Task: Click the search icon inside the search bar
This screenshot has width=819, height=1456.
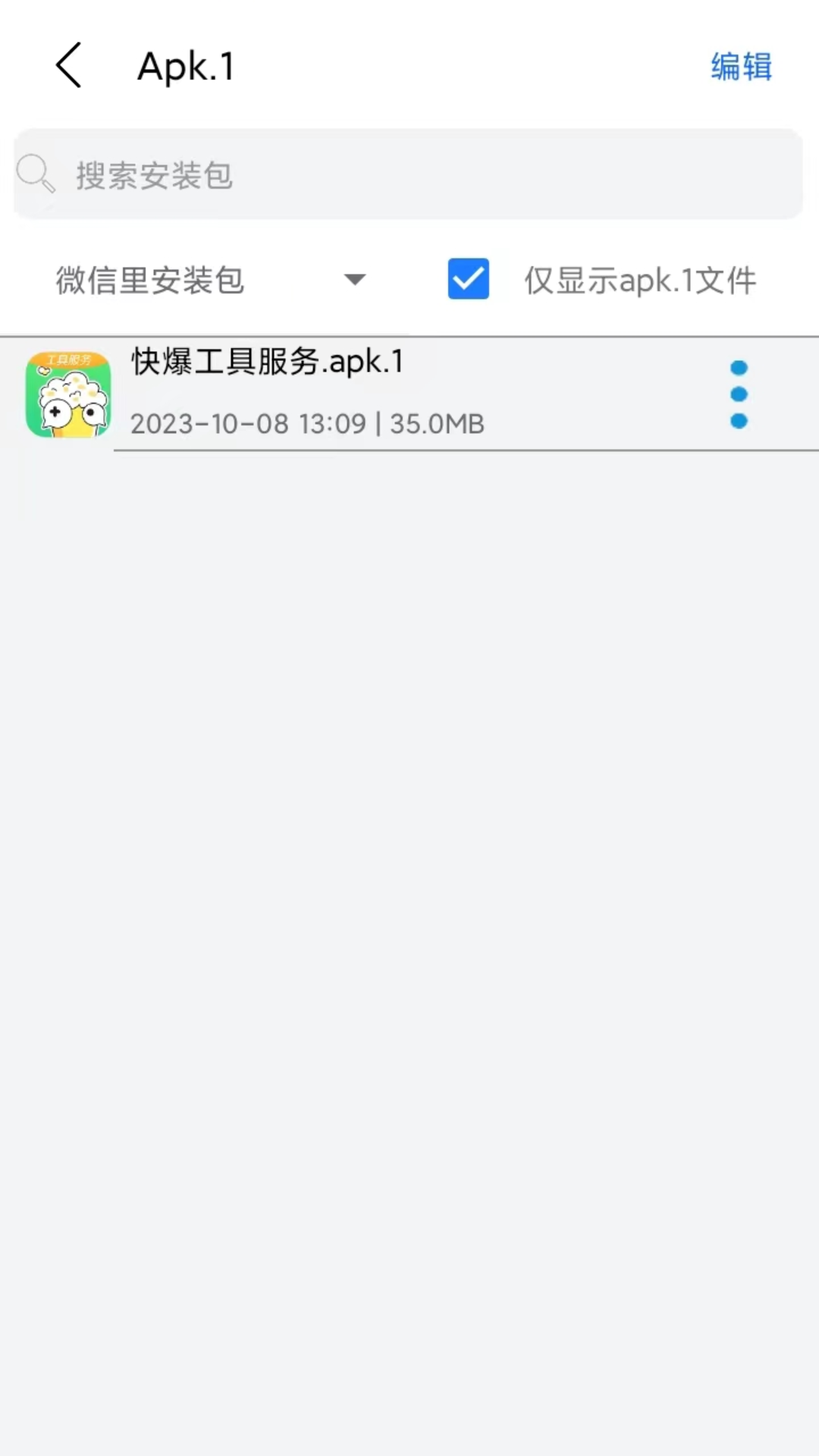Action: click(36, 174)
